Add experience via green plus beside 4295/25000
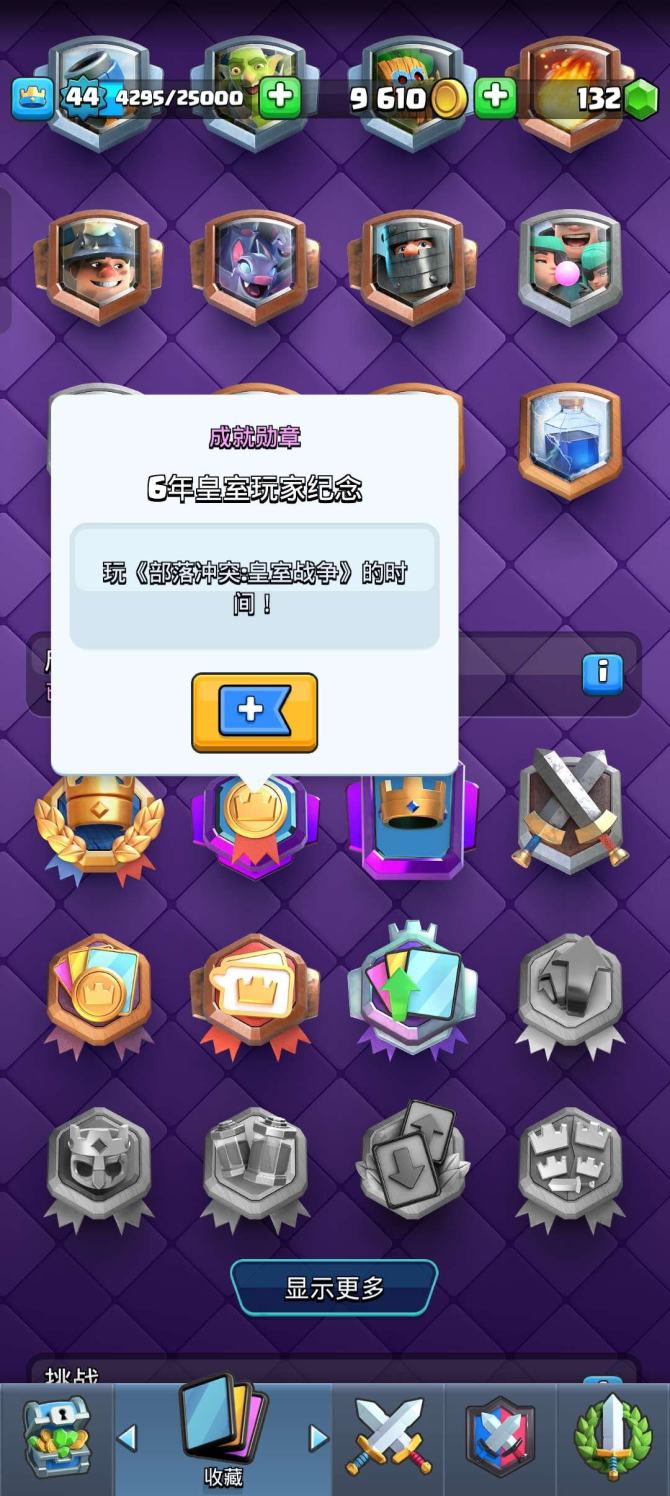 pyautogui.click(x=280, y=96)
